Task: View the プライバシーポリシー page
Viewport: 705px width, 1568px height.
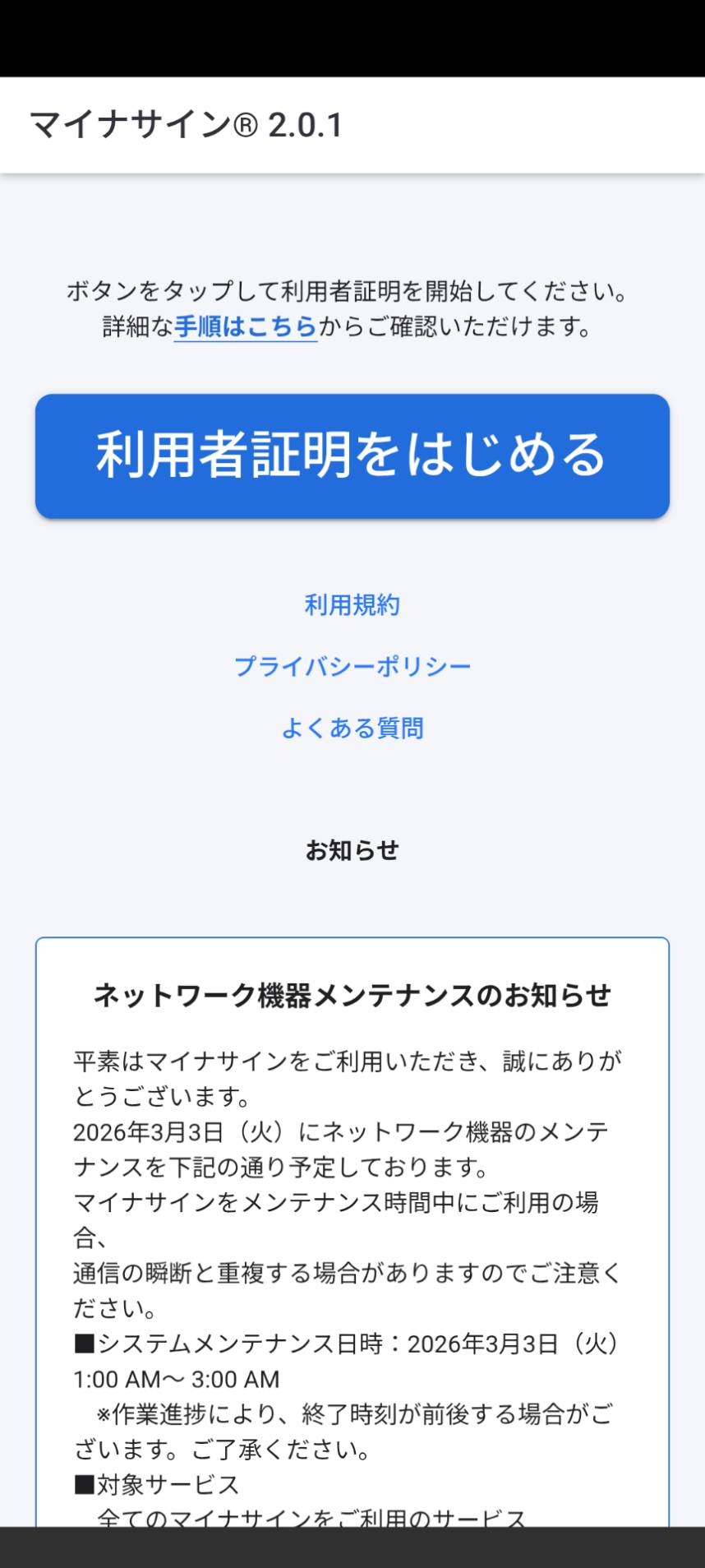Action: 352,666
